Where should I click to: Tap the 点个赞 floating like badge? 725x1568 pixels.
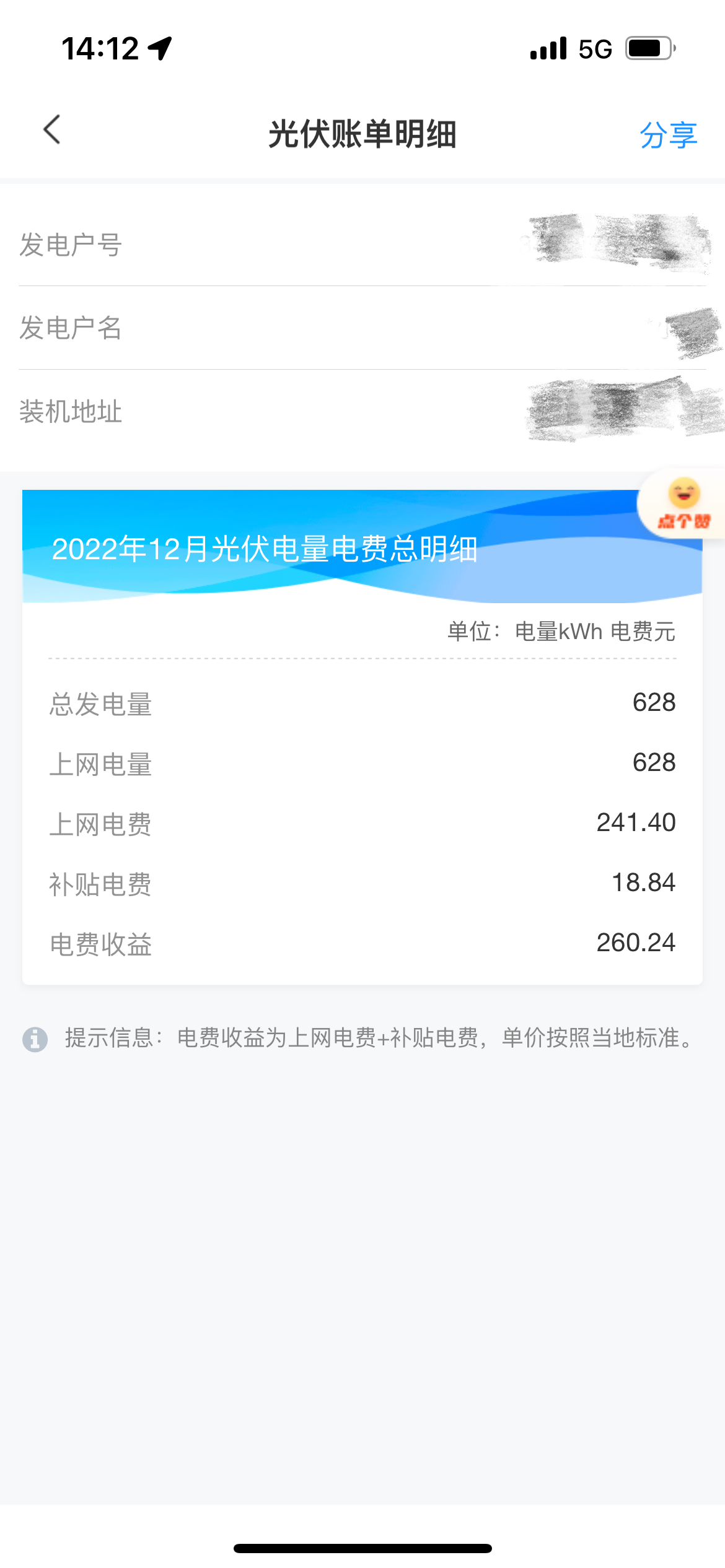pos(683,504)
